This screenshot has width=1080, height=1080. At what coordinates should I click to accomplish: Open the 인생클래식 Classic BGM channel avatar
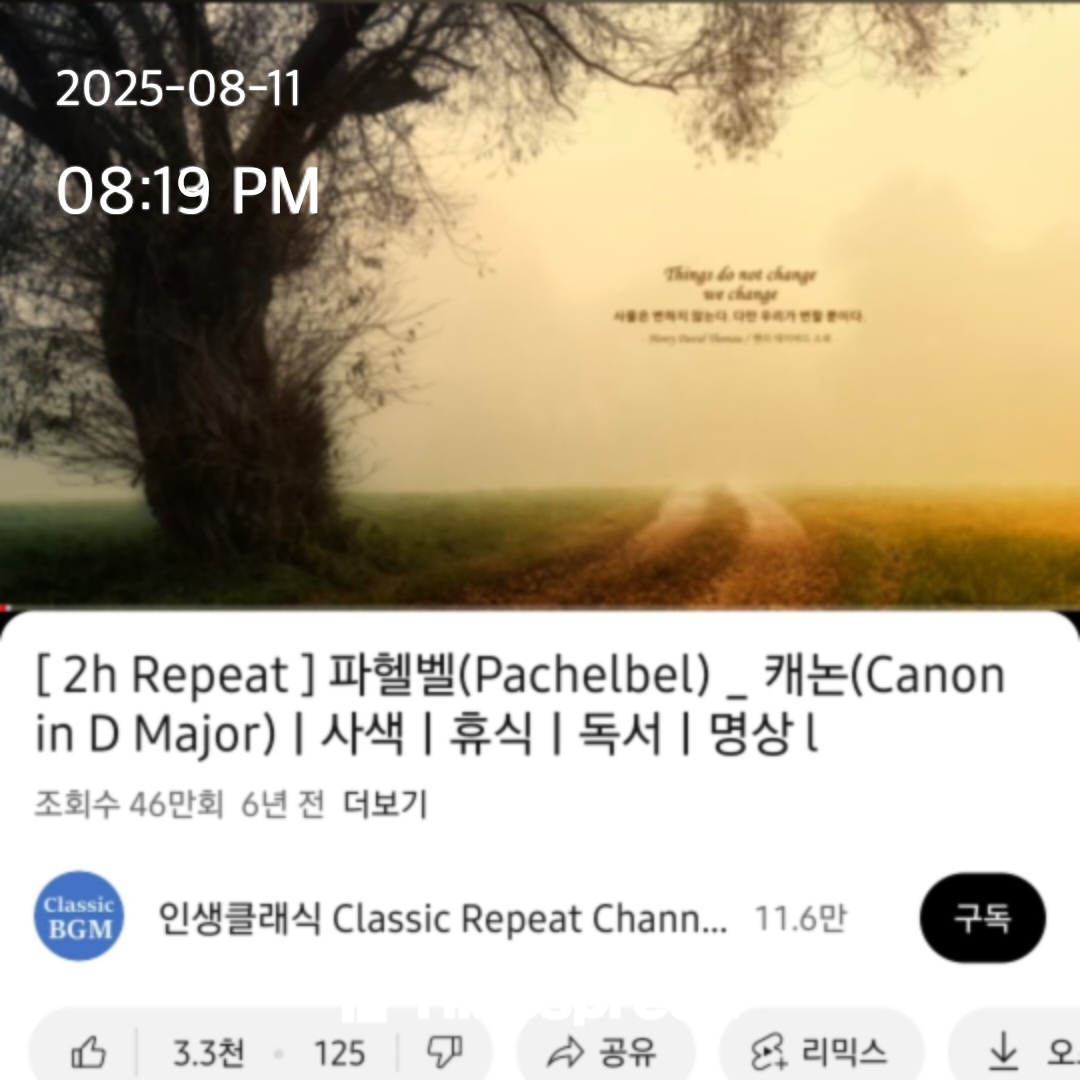pyautogui.click(x=79, y=916)
